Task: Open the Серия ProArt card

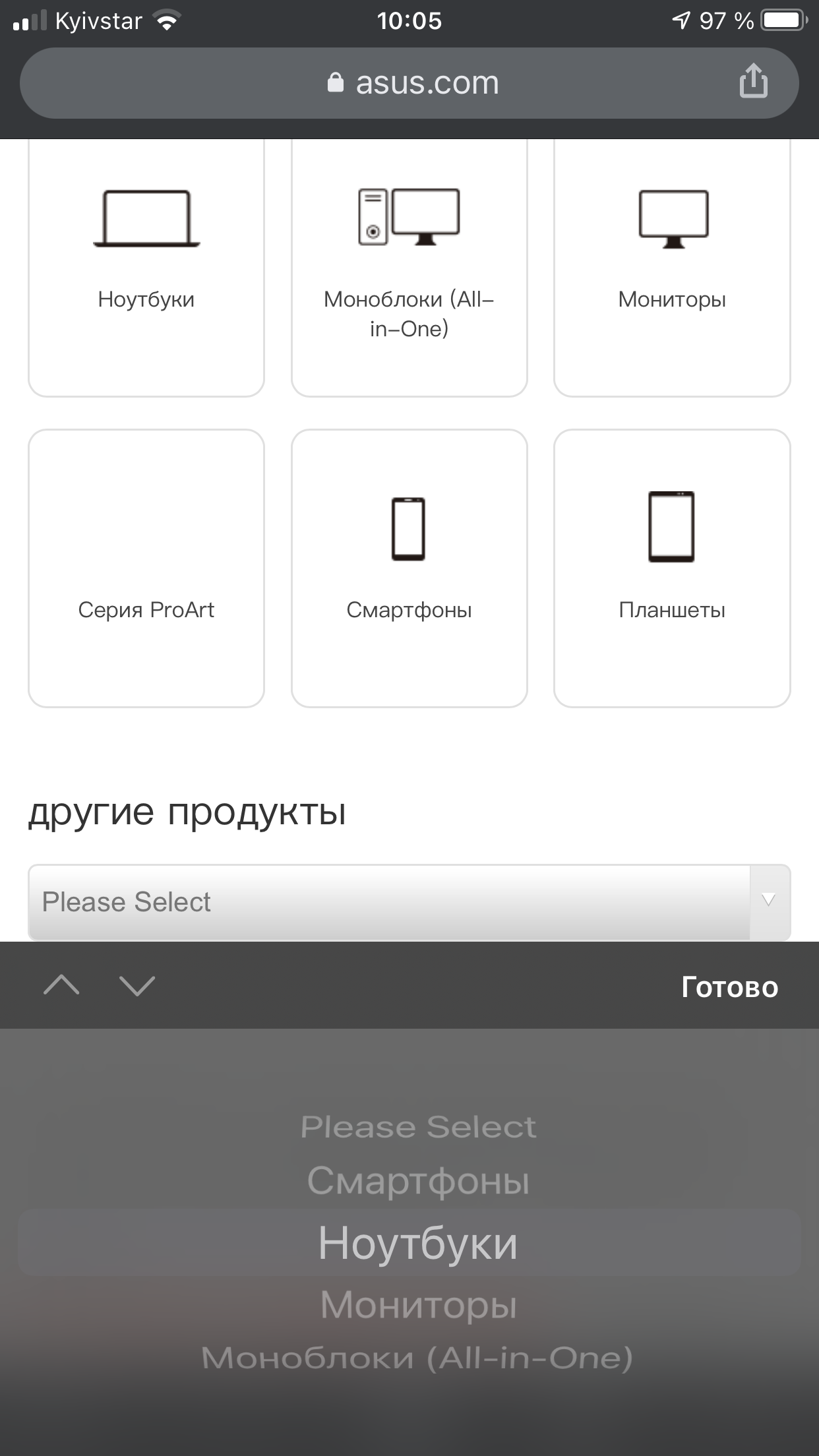Action: tap(146, 568)
